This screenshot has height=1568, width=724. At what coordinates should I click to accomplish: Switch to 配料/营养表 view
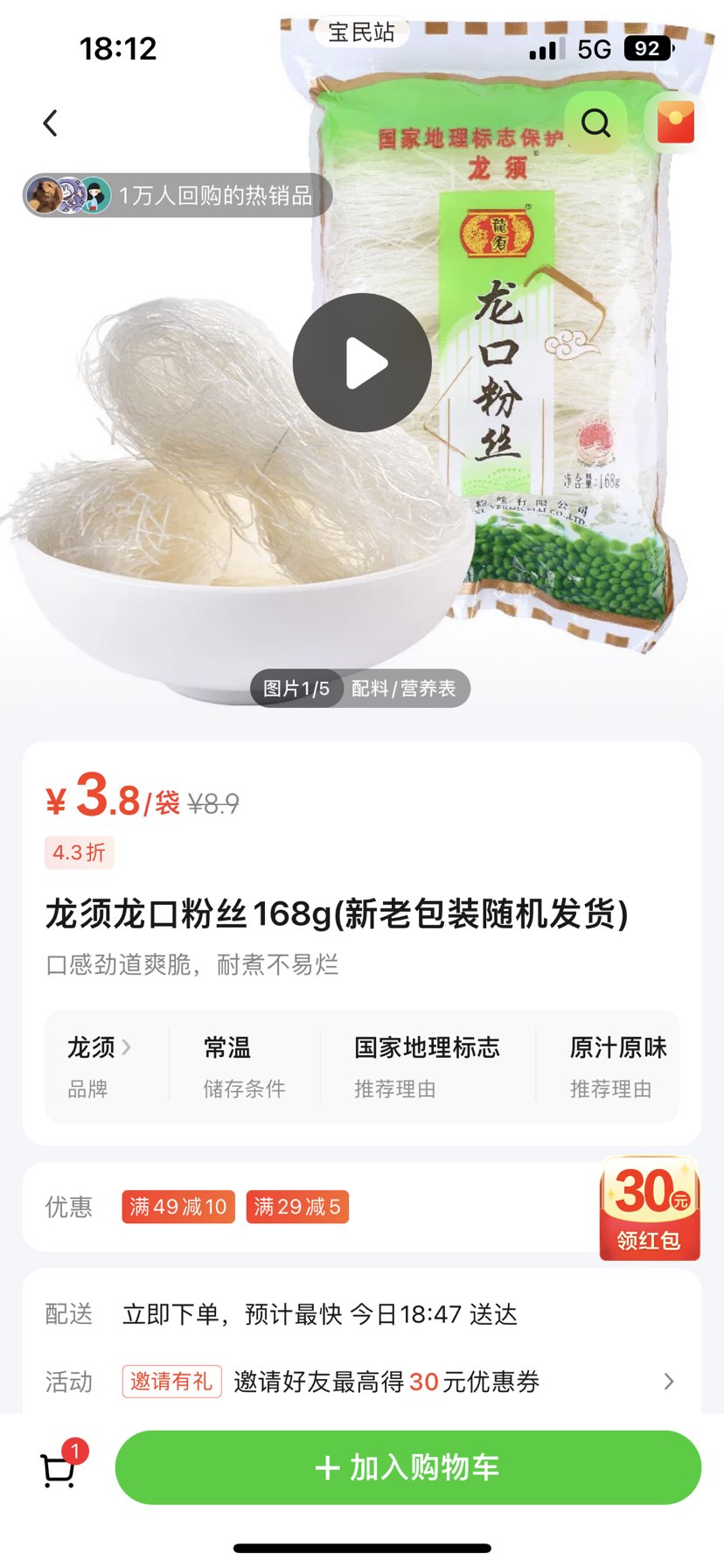coord(404,689)
